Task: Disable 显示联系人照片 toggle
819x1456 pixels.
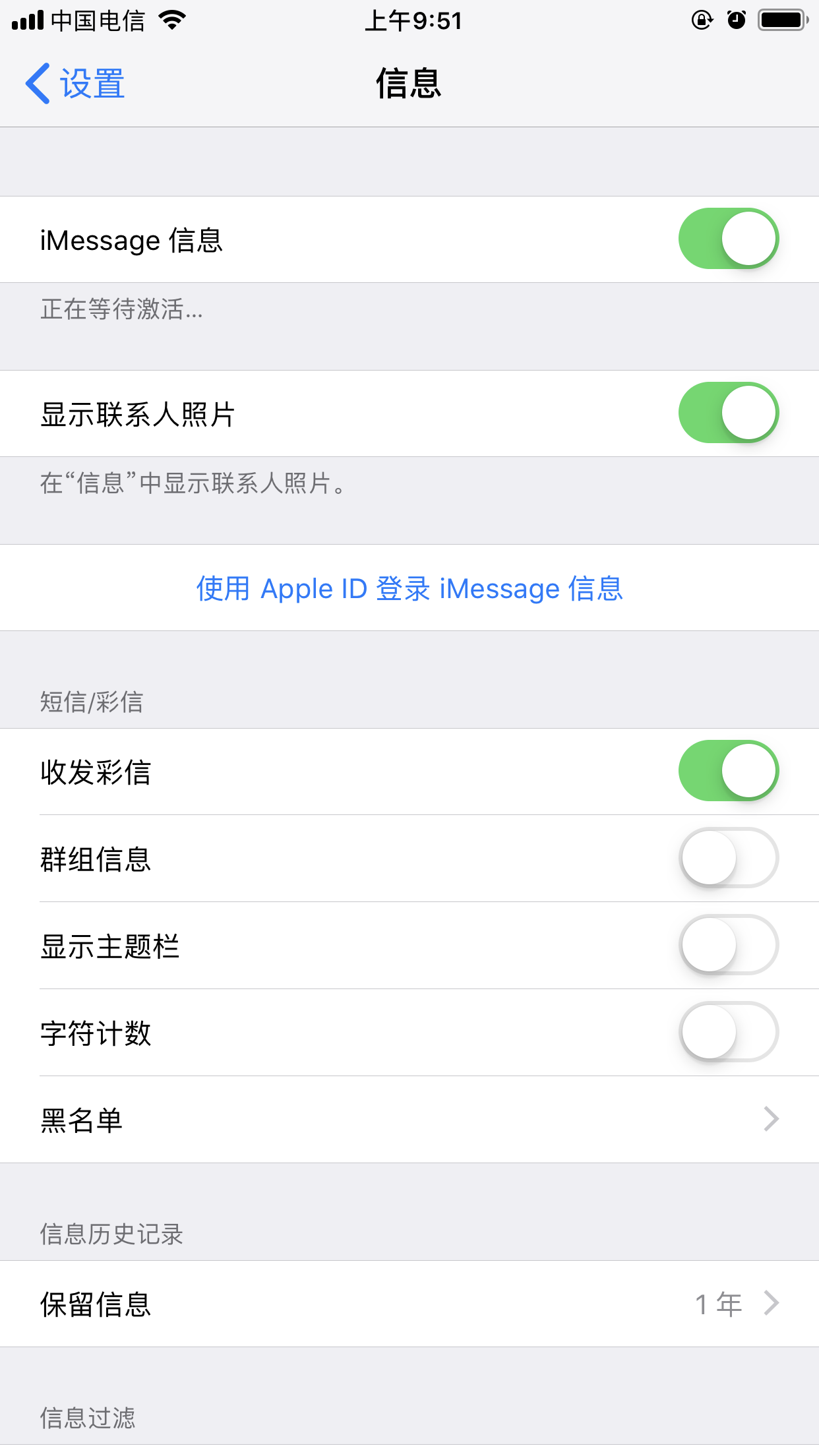Action: (x=728, y=413)
